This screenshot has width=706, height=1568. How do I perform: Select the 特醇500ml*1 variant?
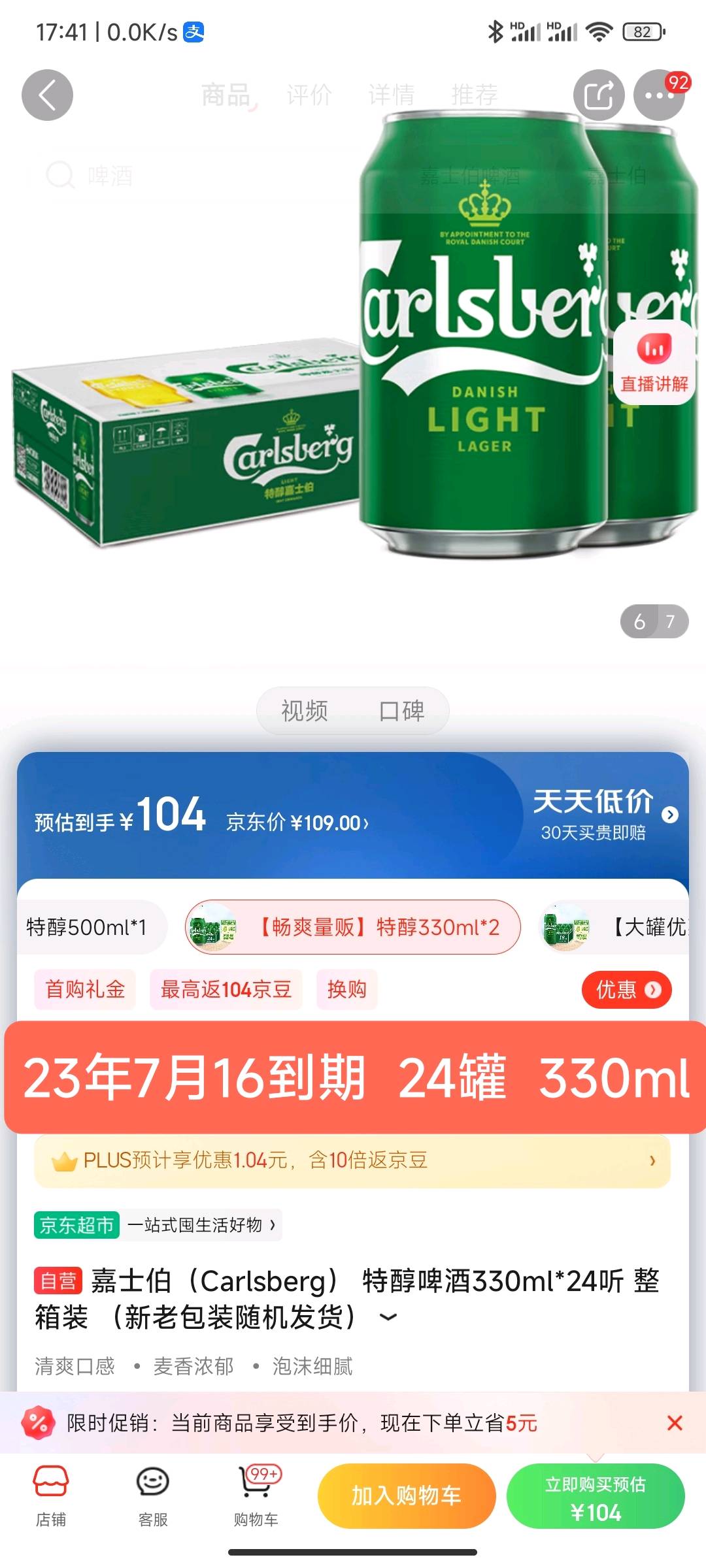(x=86, y=927)
